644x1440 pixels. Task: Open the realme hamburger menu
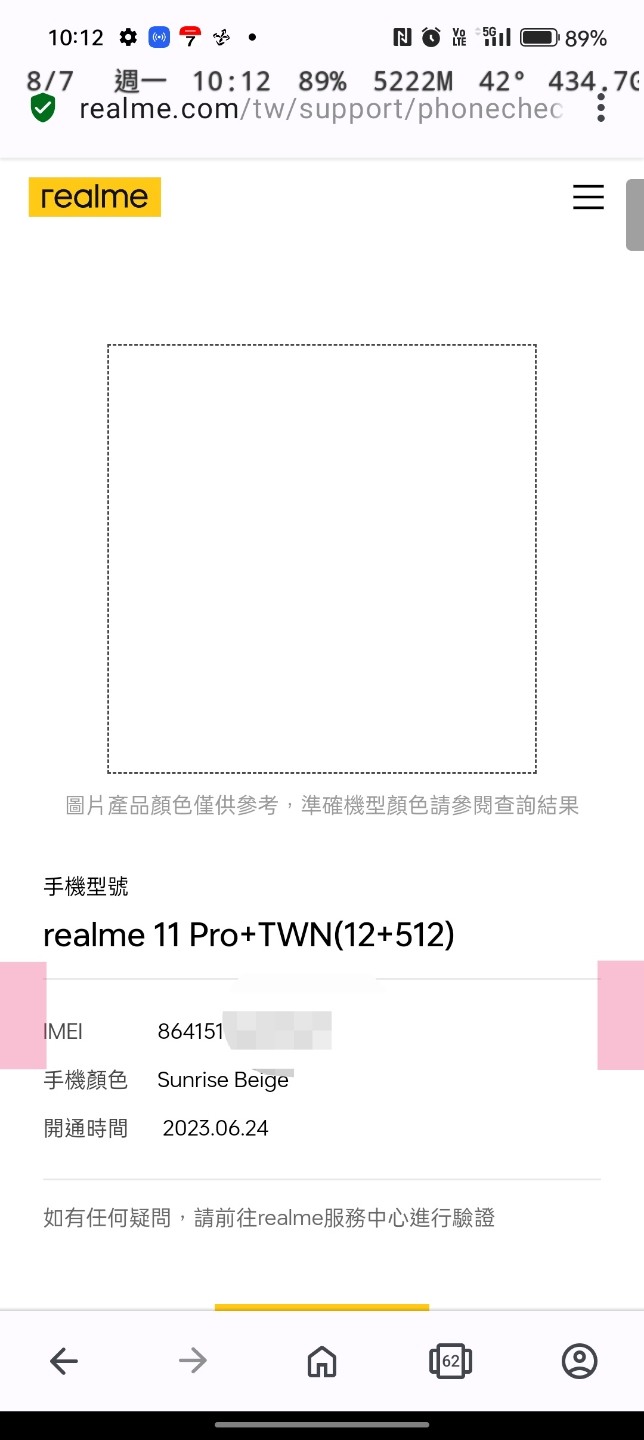pos(588,197)
